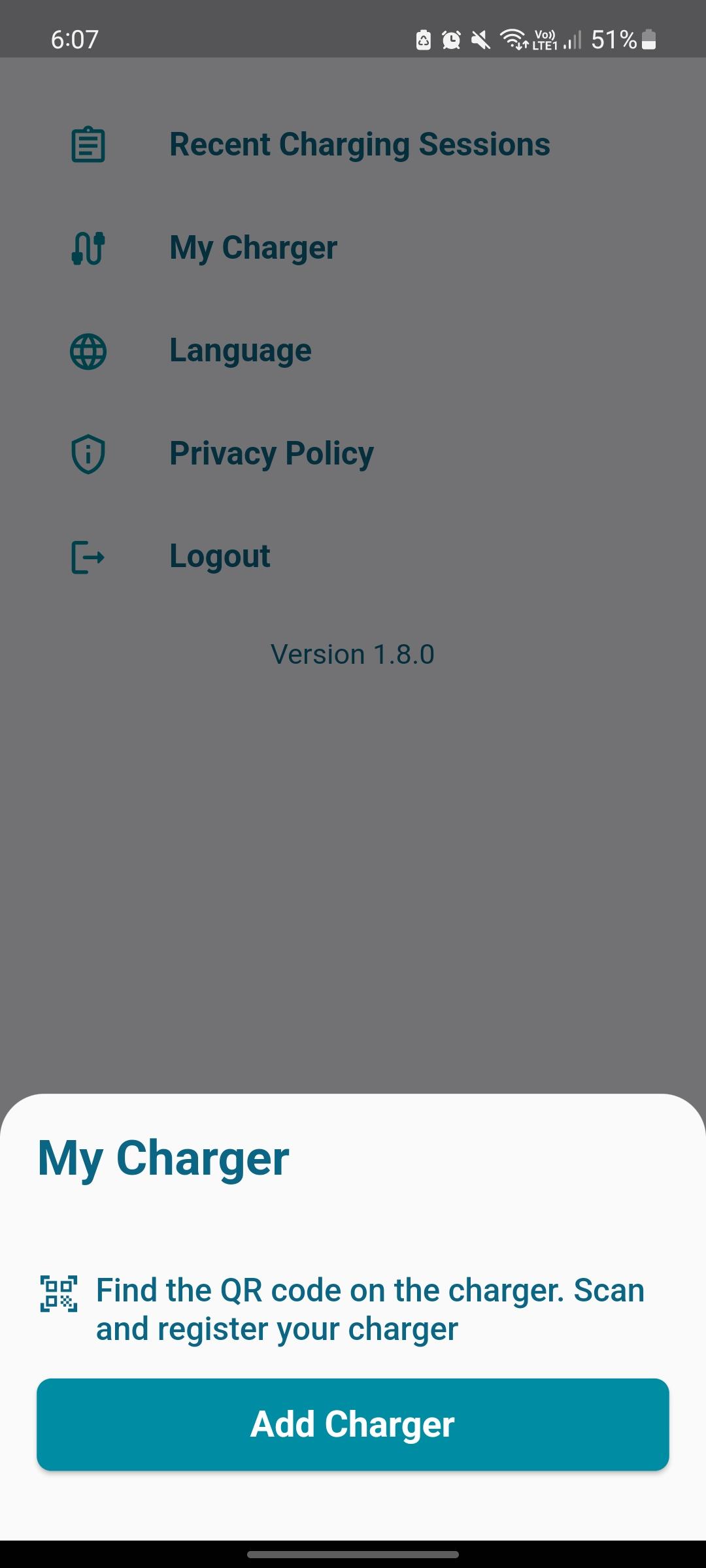Tap the Add Charger button

pyautogui.click(x=353, y=1424)
